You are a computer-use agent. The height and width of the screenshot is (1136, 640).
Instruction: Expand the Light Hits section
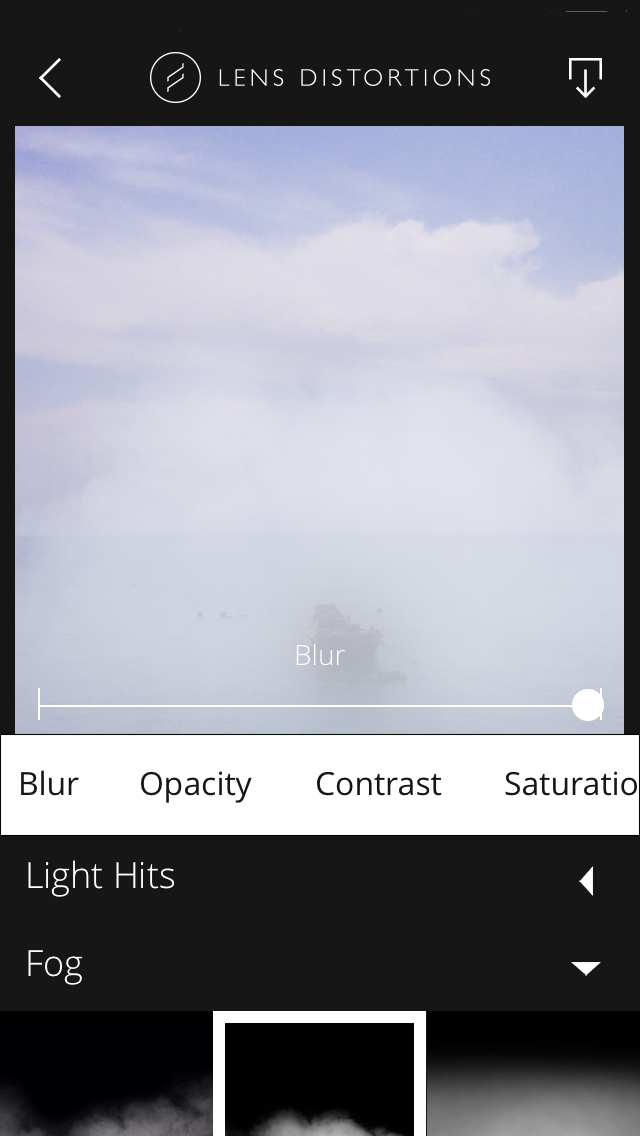point(320,877)
